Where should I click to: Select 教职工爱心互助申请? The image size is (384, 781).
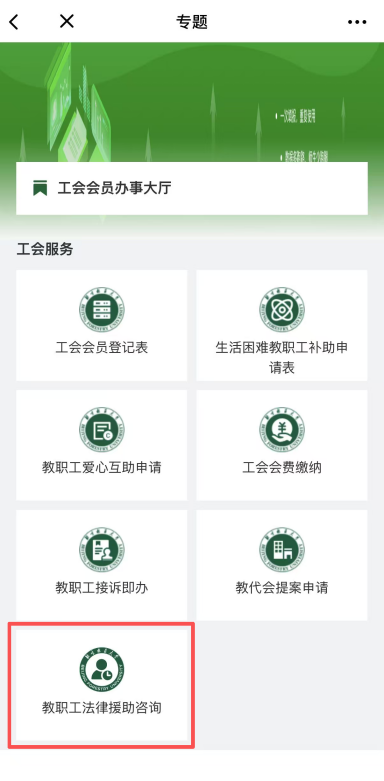(x=102, y=445)
